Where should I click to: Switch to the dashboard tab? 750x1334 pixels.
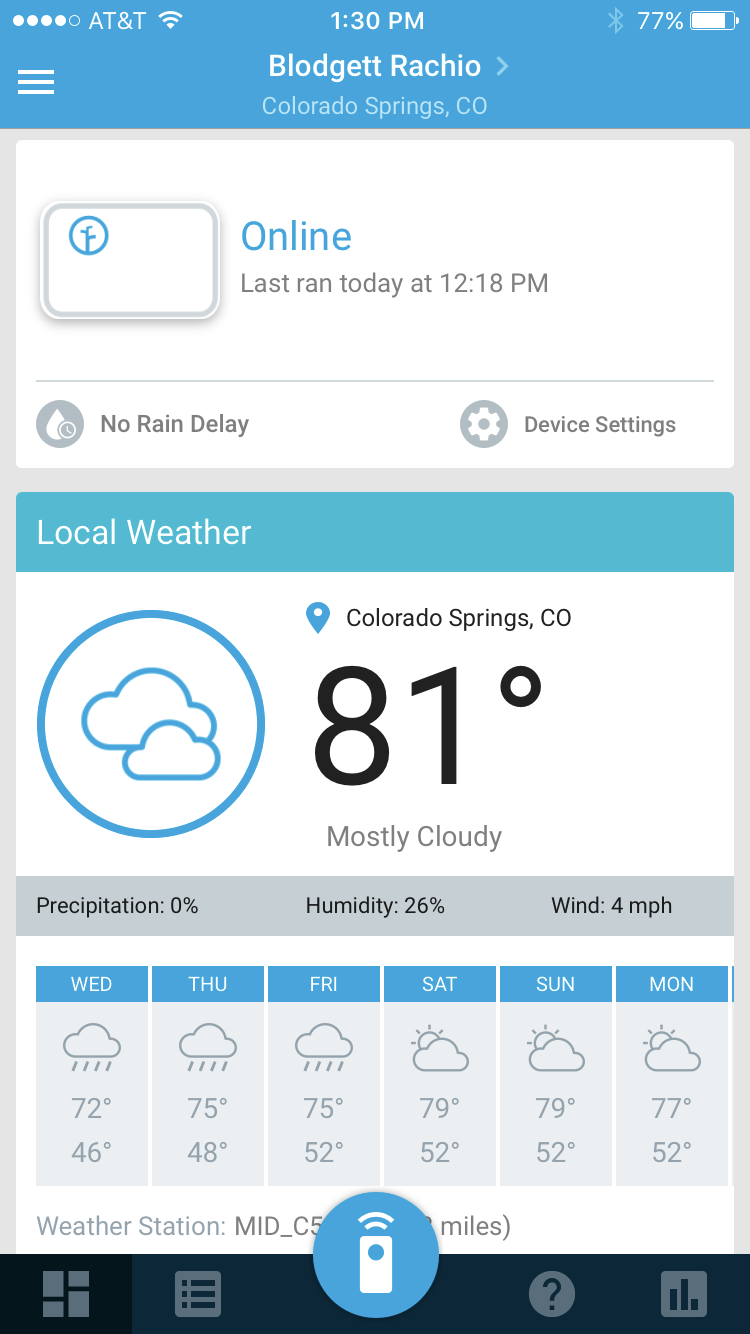pyautogui.click(x=66, y=1294)
